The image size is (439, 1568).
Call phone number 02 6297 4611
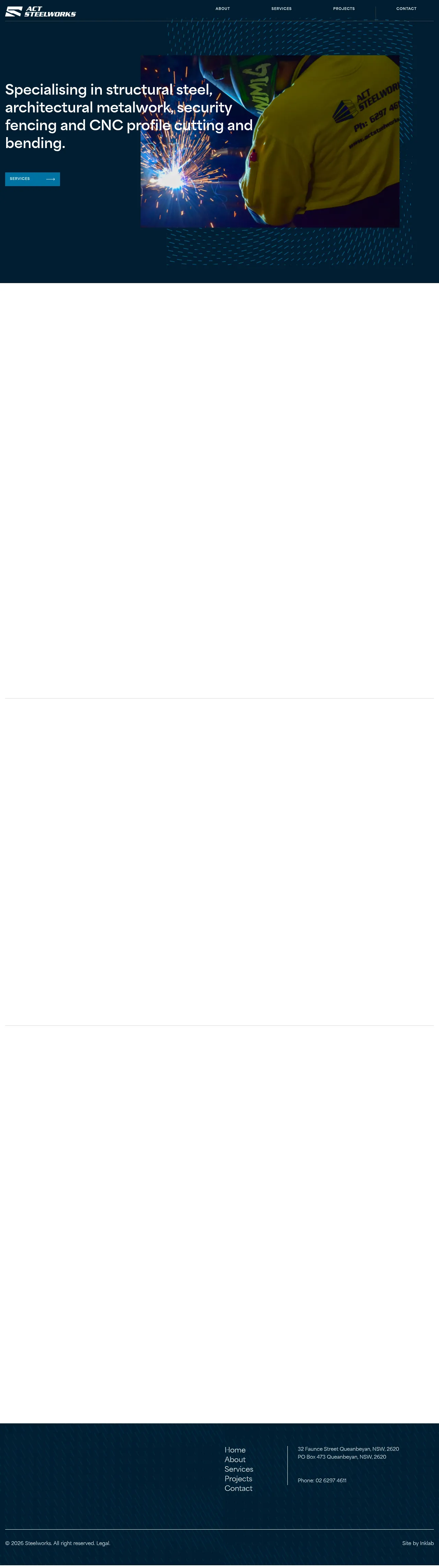[331, 1480]
